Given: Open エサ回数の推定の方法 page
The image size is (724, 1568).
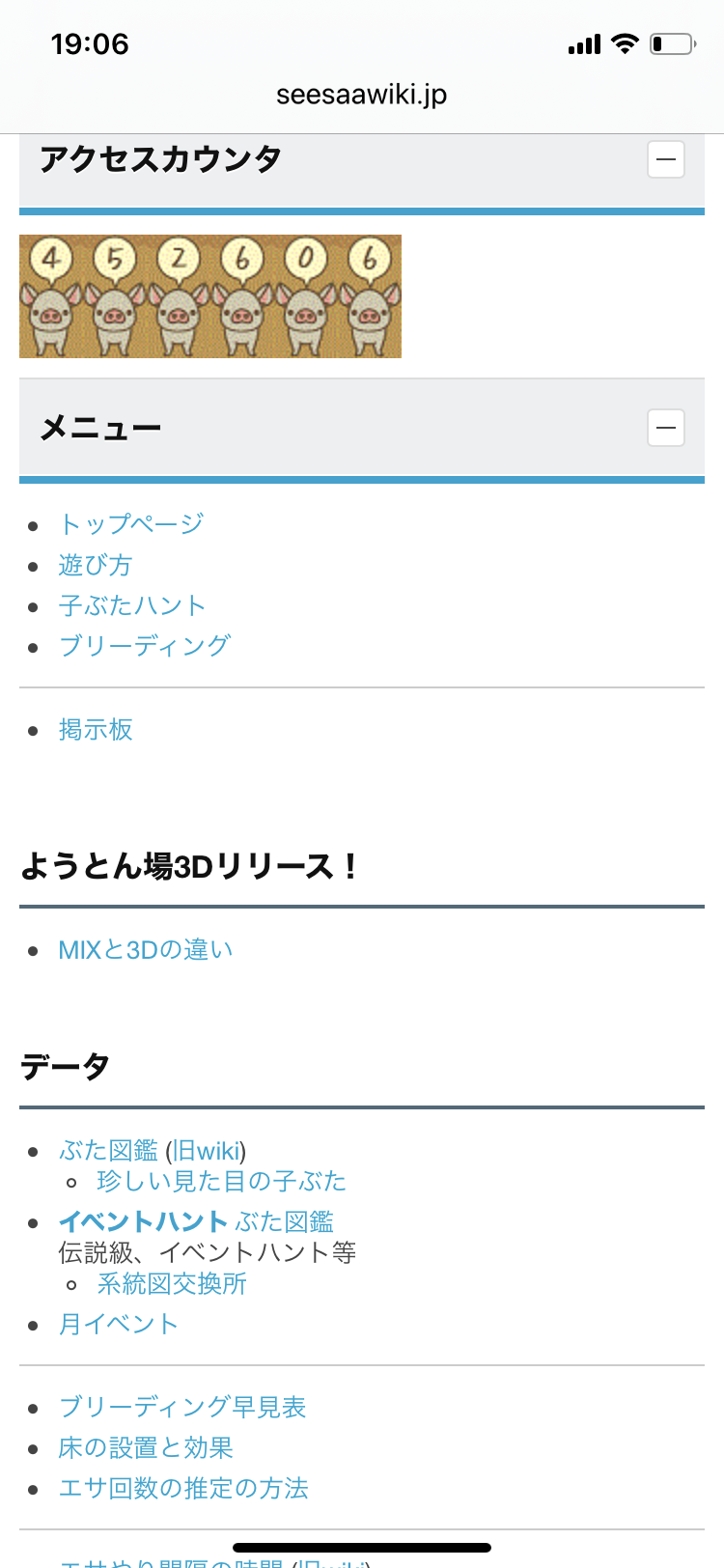Looking at the screenshot, I should pyautogui.click(x=183, y=1488).
